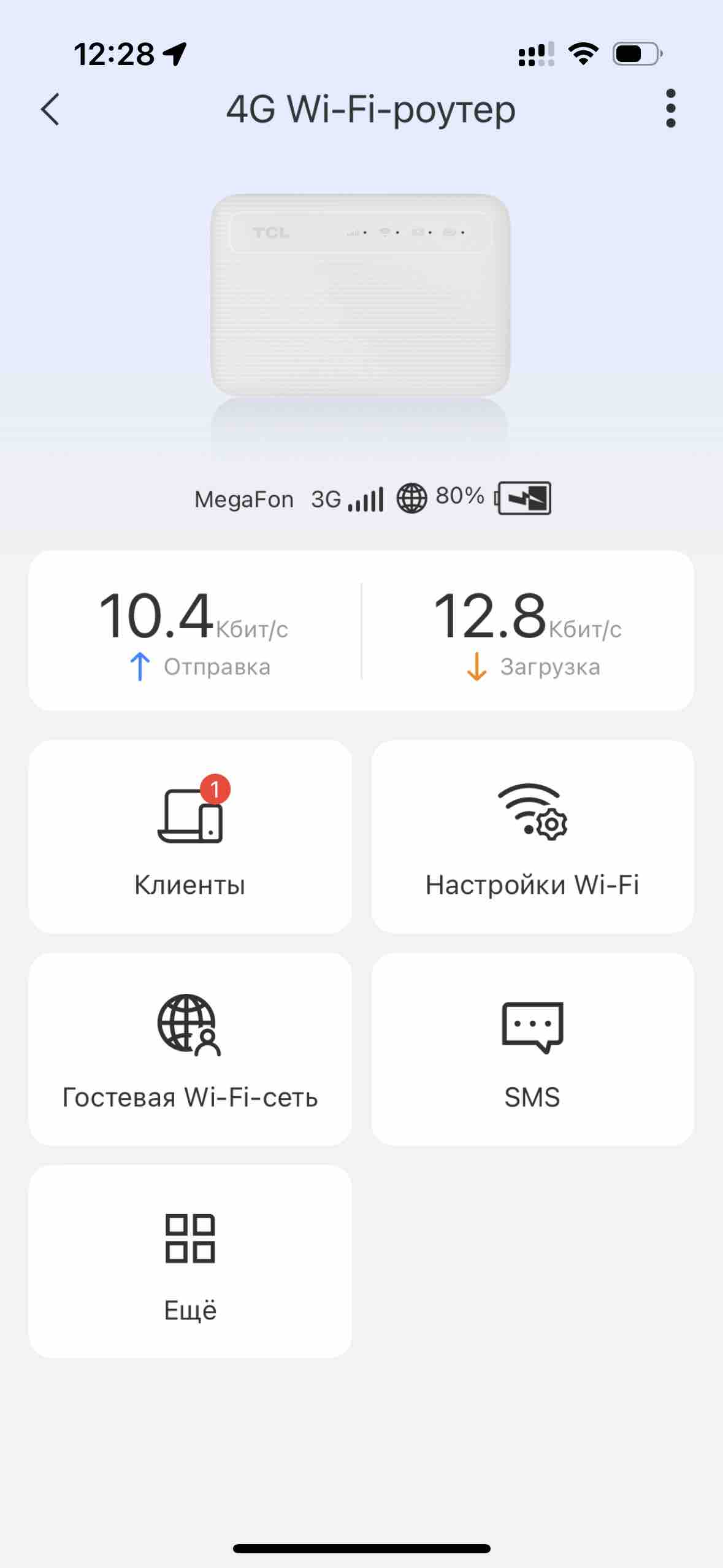
Task: Open the Ещё tile
Action: [190, 1261]
